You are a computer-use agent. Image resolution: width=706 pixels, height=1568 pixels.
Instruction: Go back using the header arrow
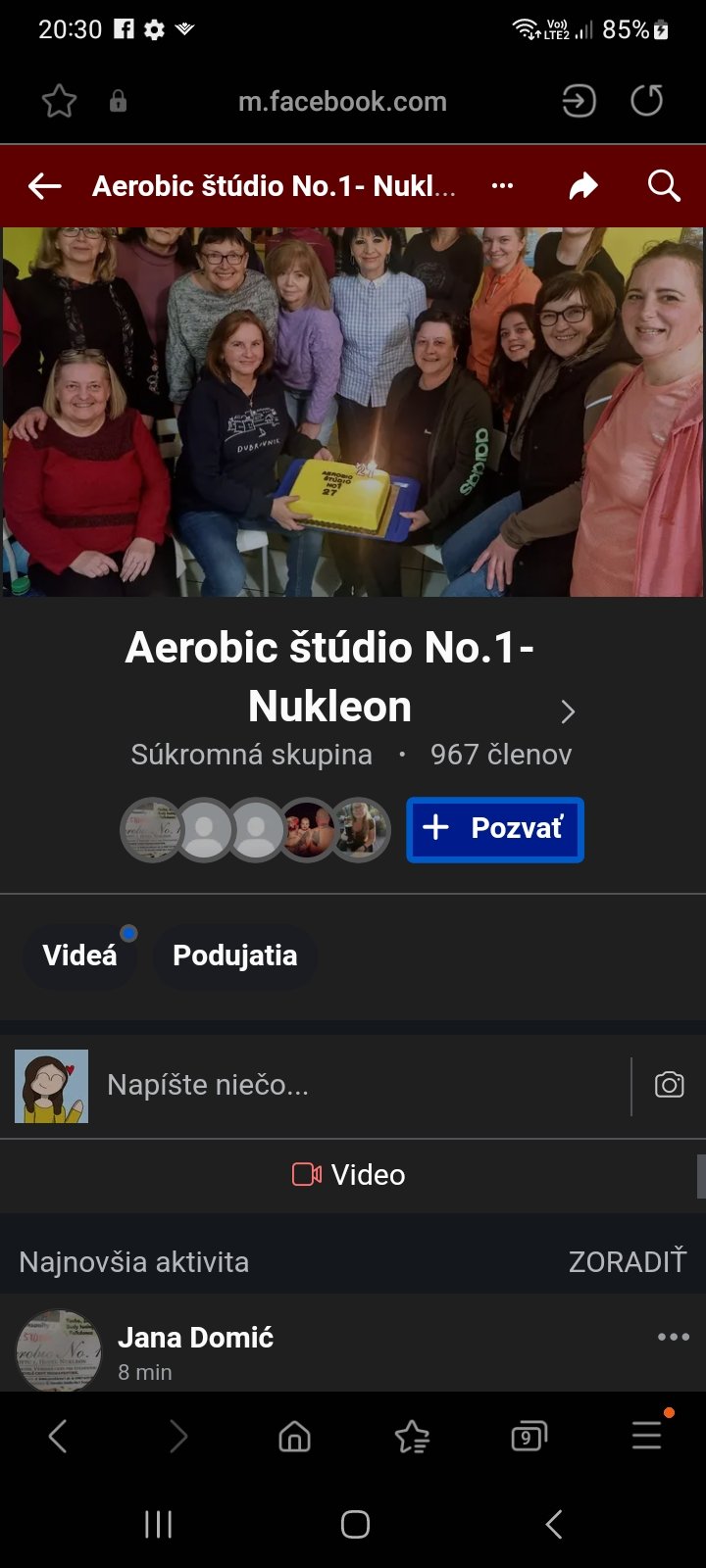(45, 186)
